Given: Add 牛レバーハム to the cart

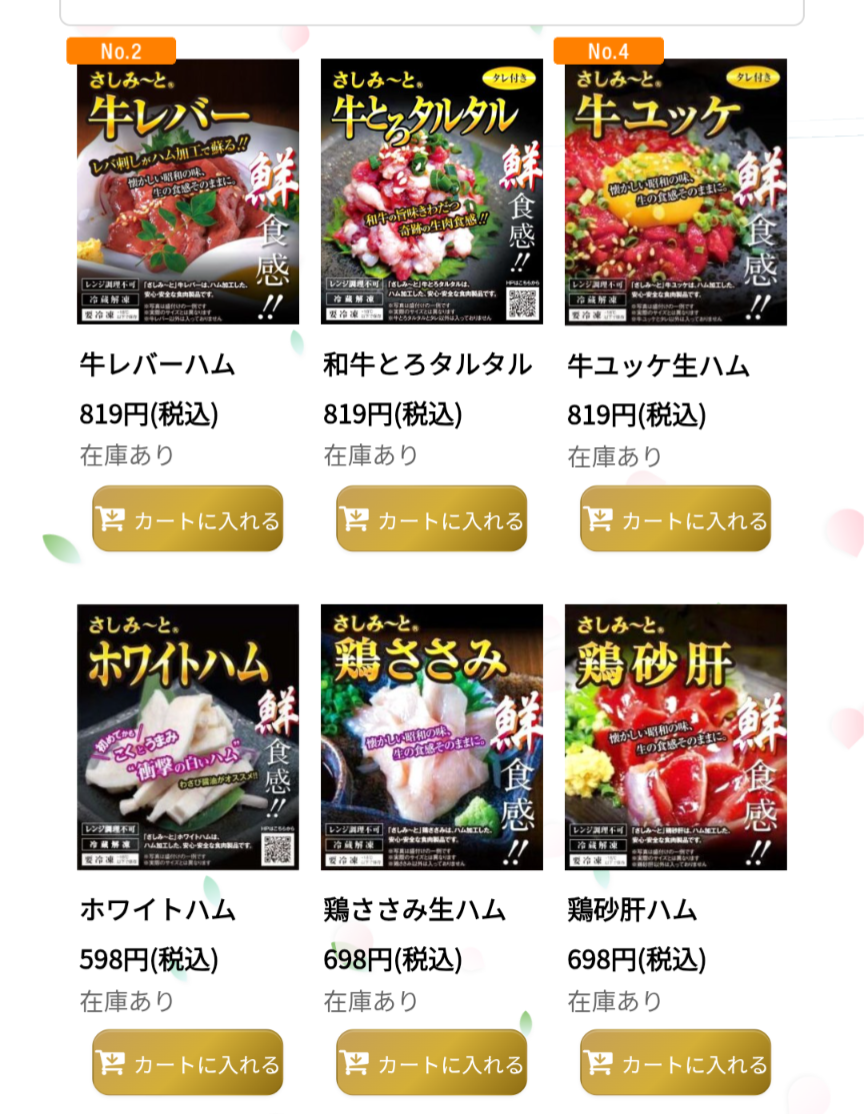Looking at the screenshot, I should pyautogui.click(x=188, y=519).
